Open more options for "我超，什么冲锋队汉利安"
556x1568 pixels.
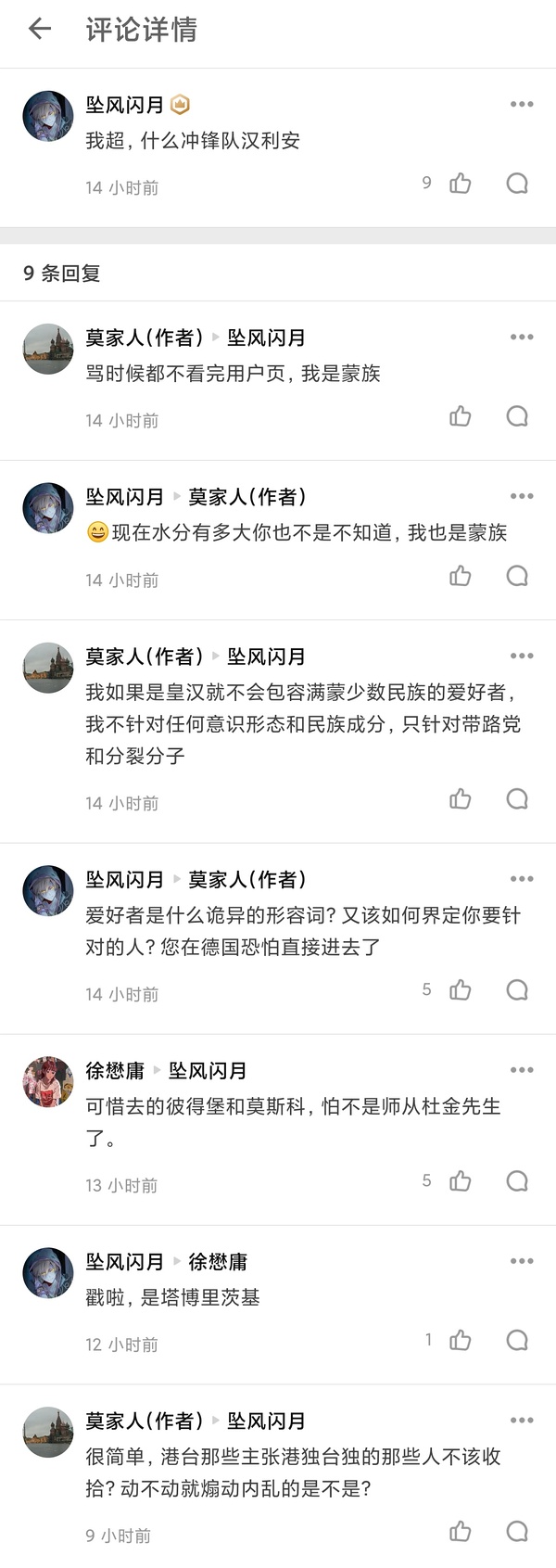[522, 105]
